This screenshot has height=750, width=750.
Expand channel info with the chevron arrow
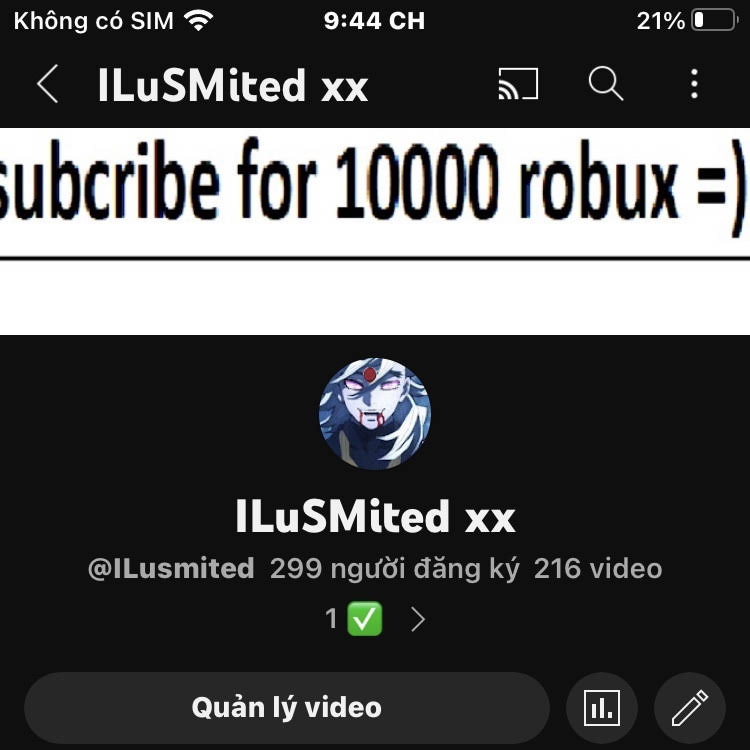point(418,620)
